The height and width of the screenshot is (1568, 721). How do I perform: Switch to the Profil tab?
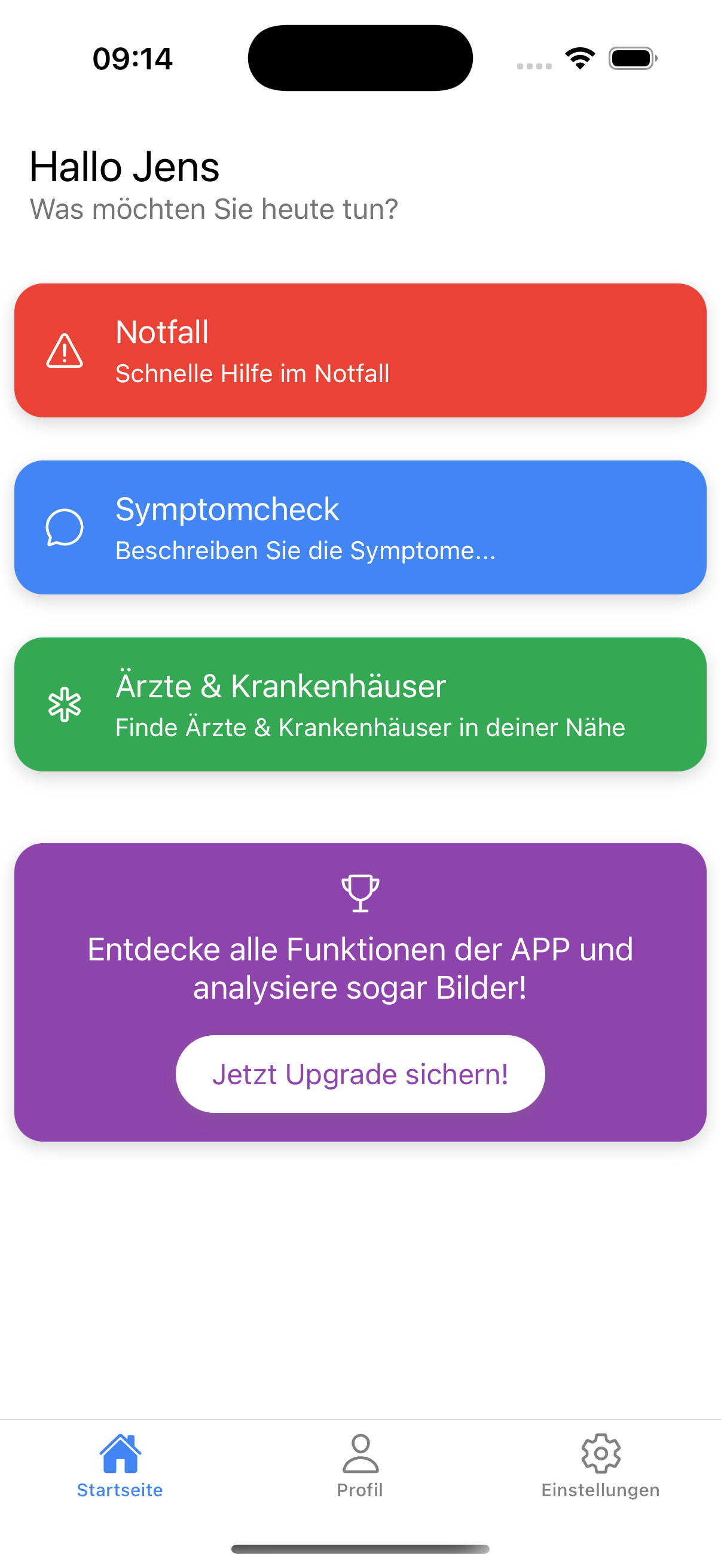click(360, 1466)
